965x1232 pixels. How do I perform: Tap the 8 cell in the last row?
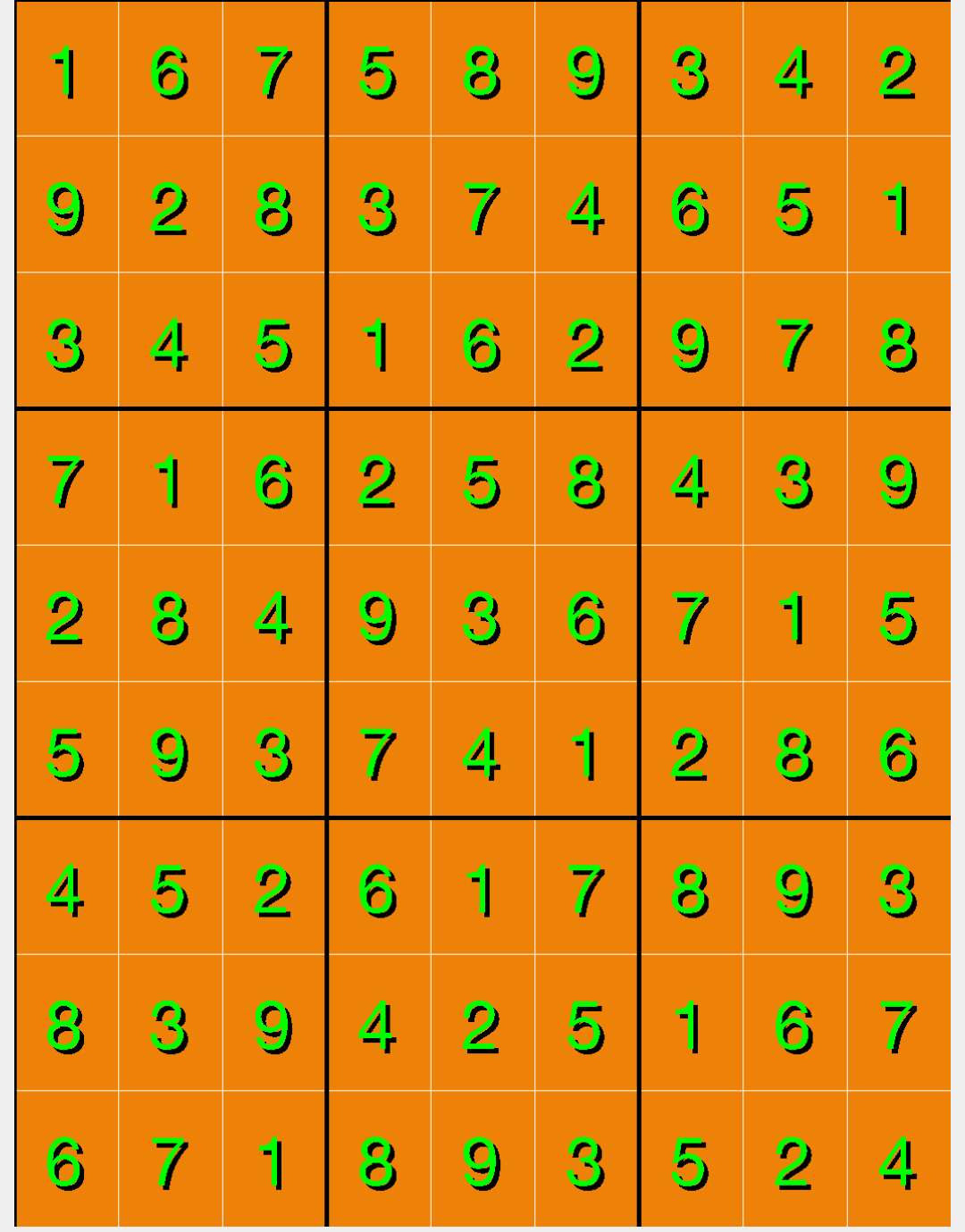378,1161
